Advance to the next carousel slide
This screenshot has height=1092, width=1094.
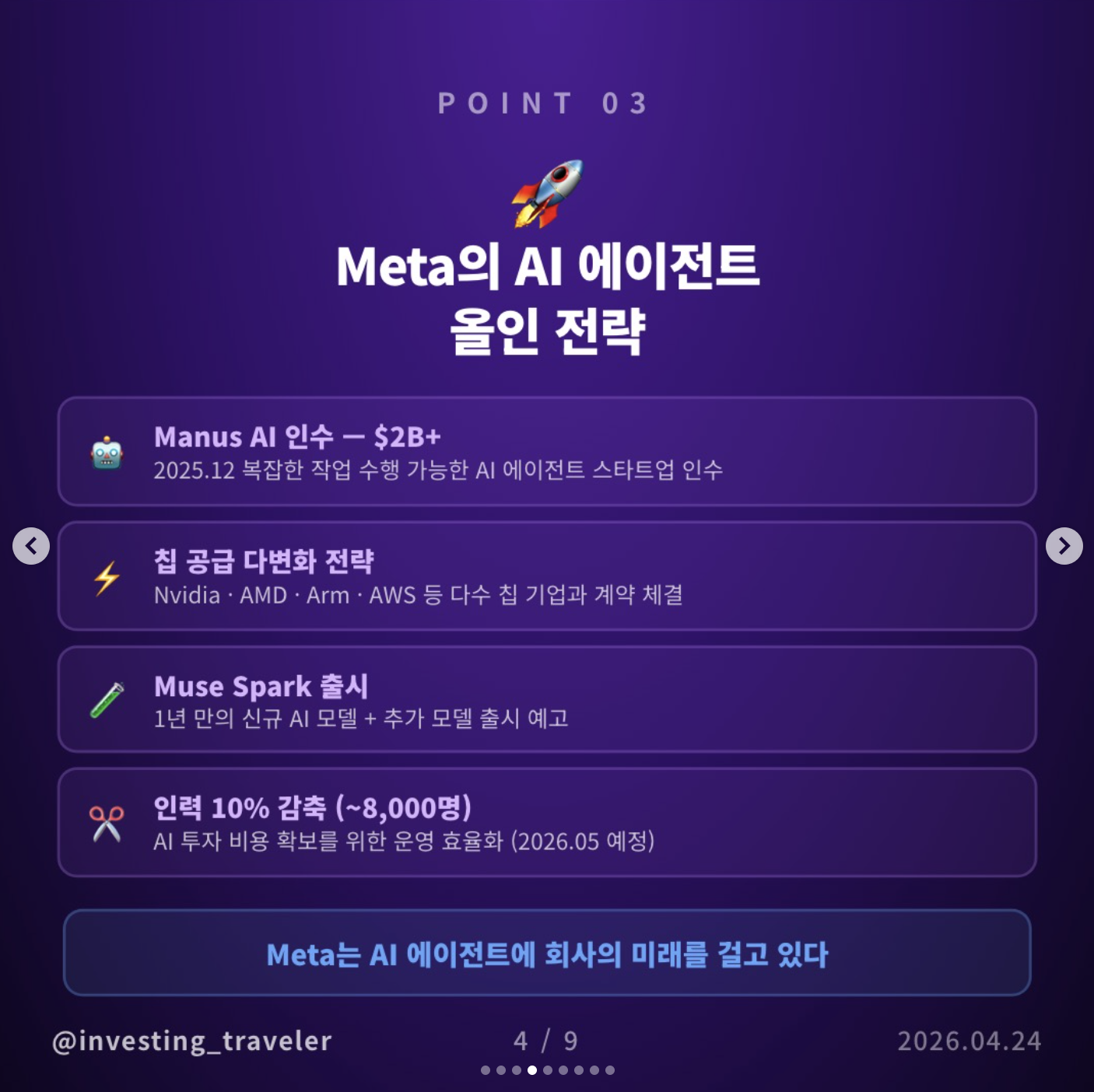1064,546
